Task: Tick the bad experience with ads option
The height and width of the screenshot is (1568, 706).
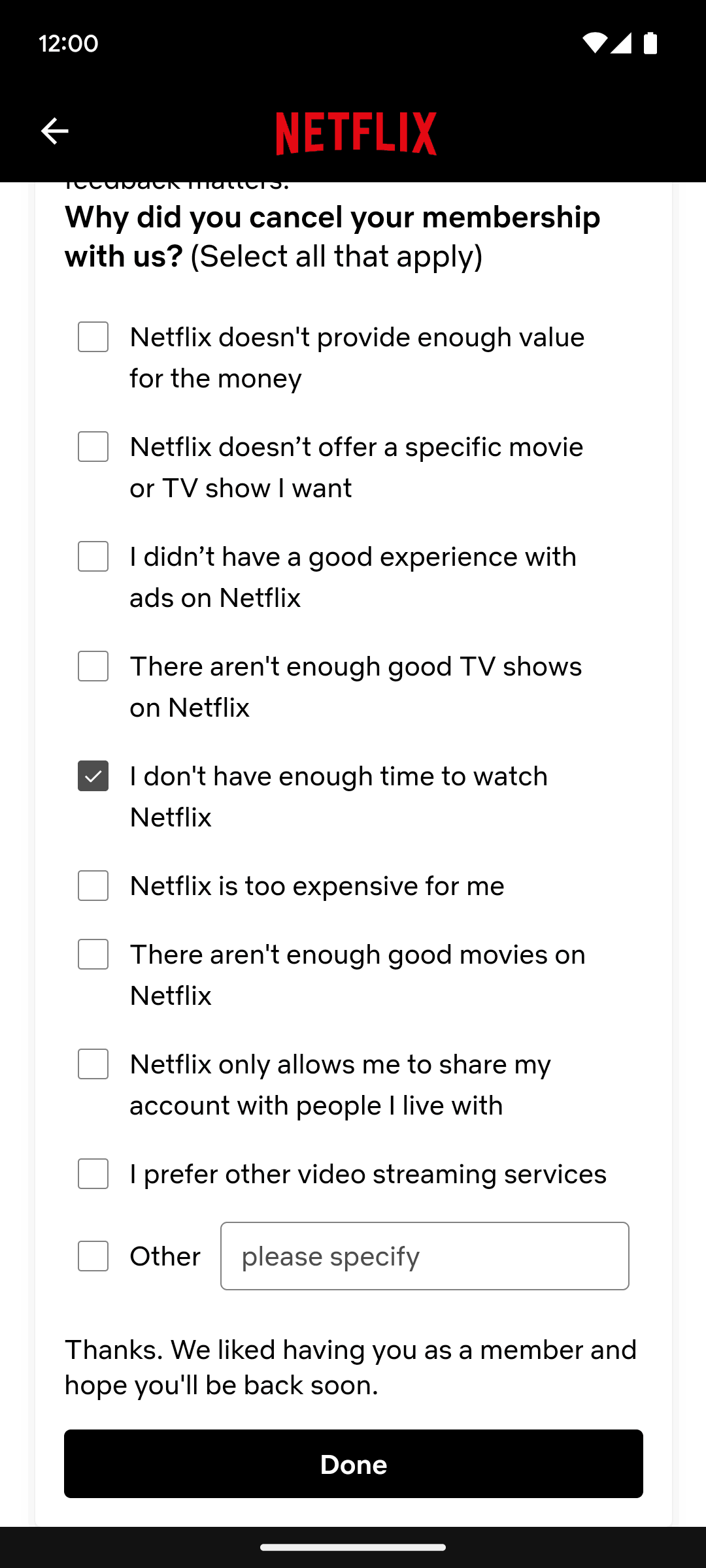Action: coord(93,557)
